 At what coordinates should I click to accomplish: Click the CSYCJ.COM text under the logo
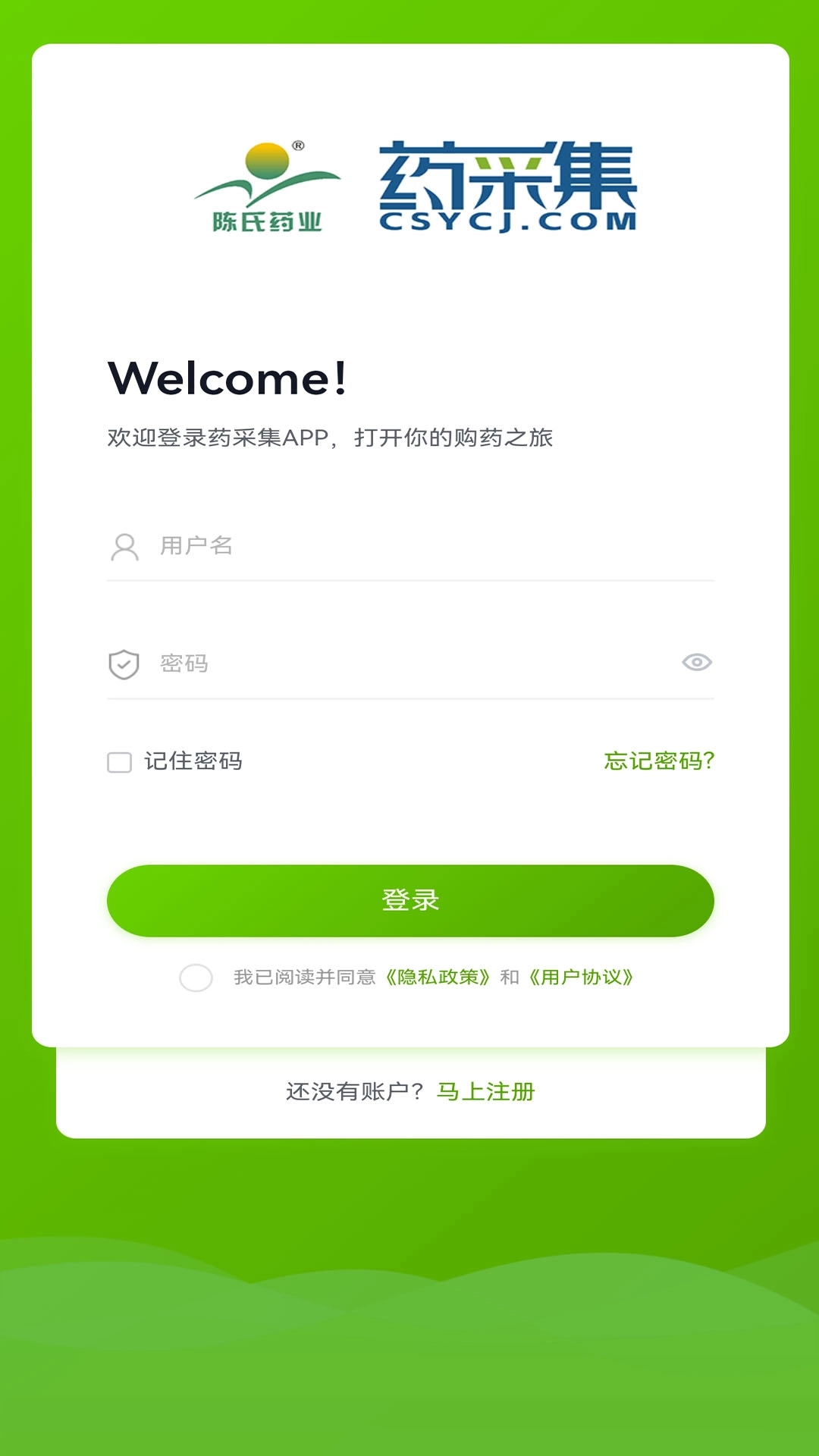click(x=508, y=221)
